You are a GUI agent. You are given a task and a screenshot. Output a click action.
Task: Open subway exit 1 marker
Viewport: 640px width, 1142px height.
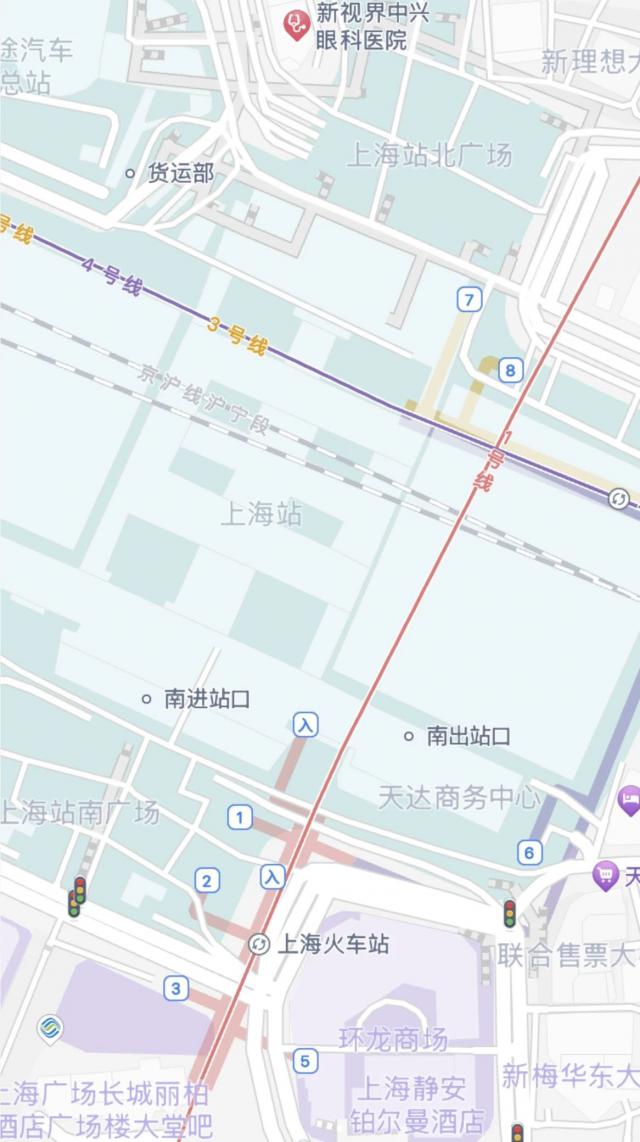point(239,818)
